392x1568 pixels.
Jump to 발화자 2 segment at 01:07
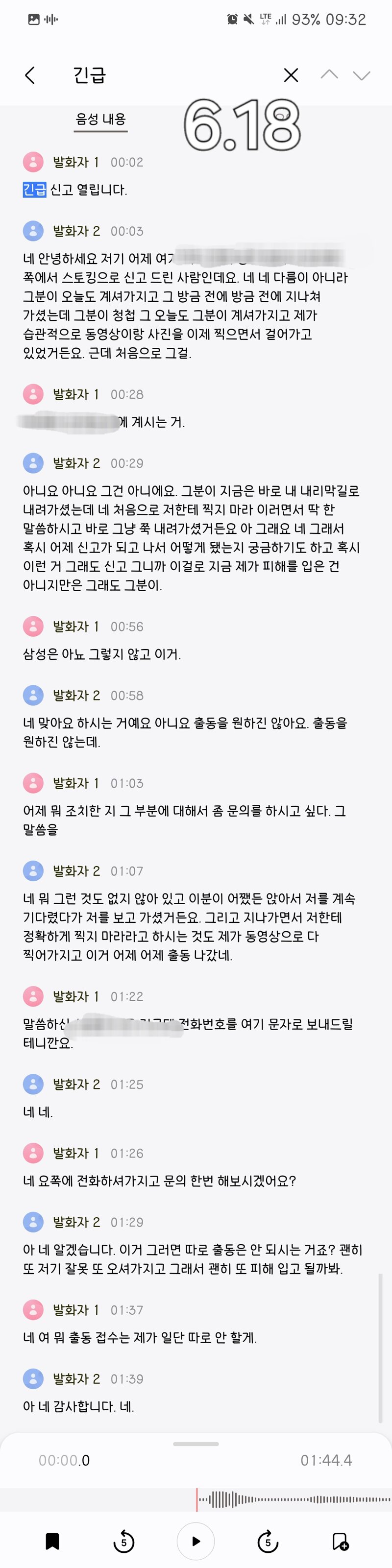(x=126, y=871)
